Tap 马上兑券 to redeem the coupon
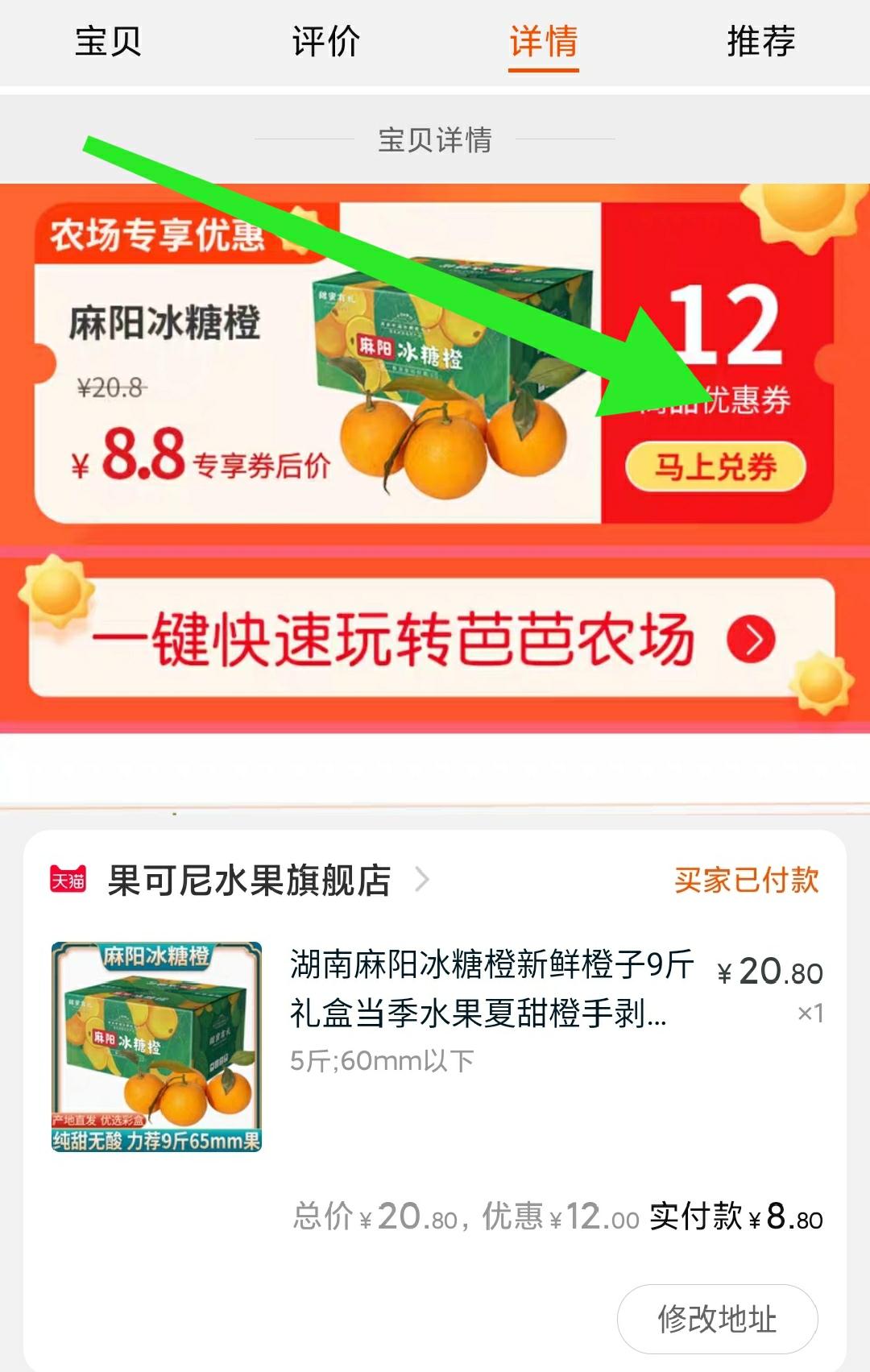The width and height of the screenshot is (870, 1372). coord(717,466)
